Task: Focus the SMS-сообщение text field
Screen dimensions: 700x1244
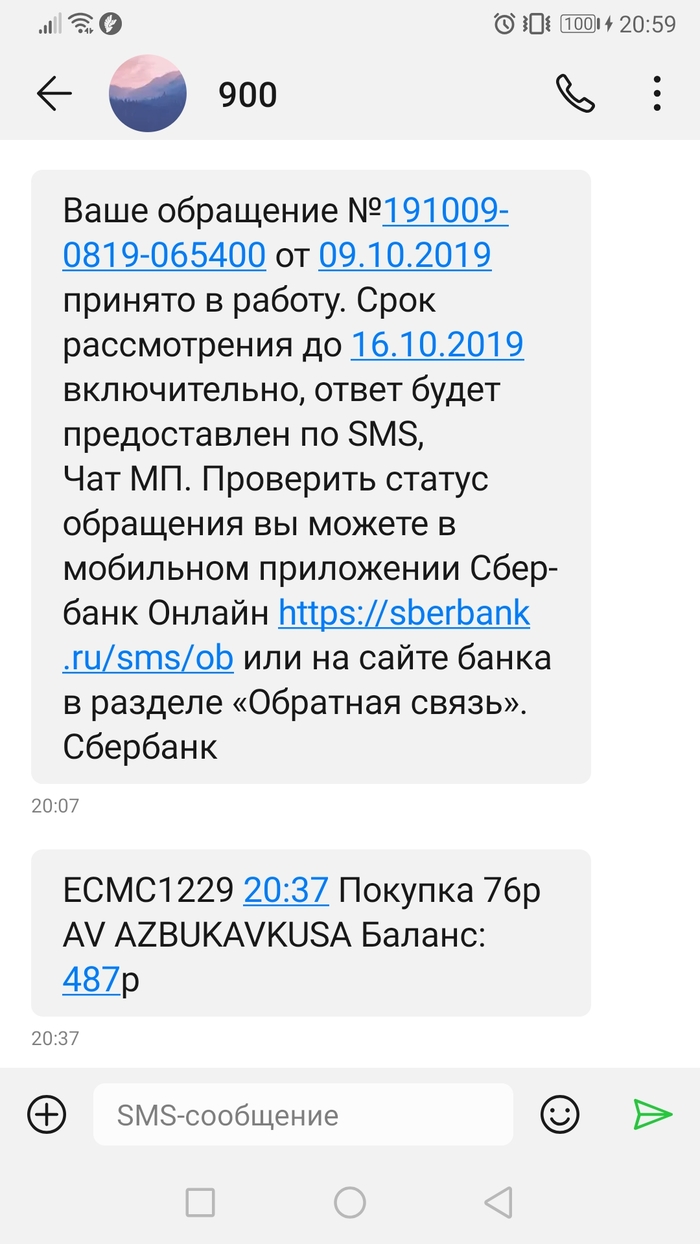Action: [x=302, y=1114]
